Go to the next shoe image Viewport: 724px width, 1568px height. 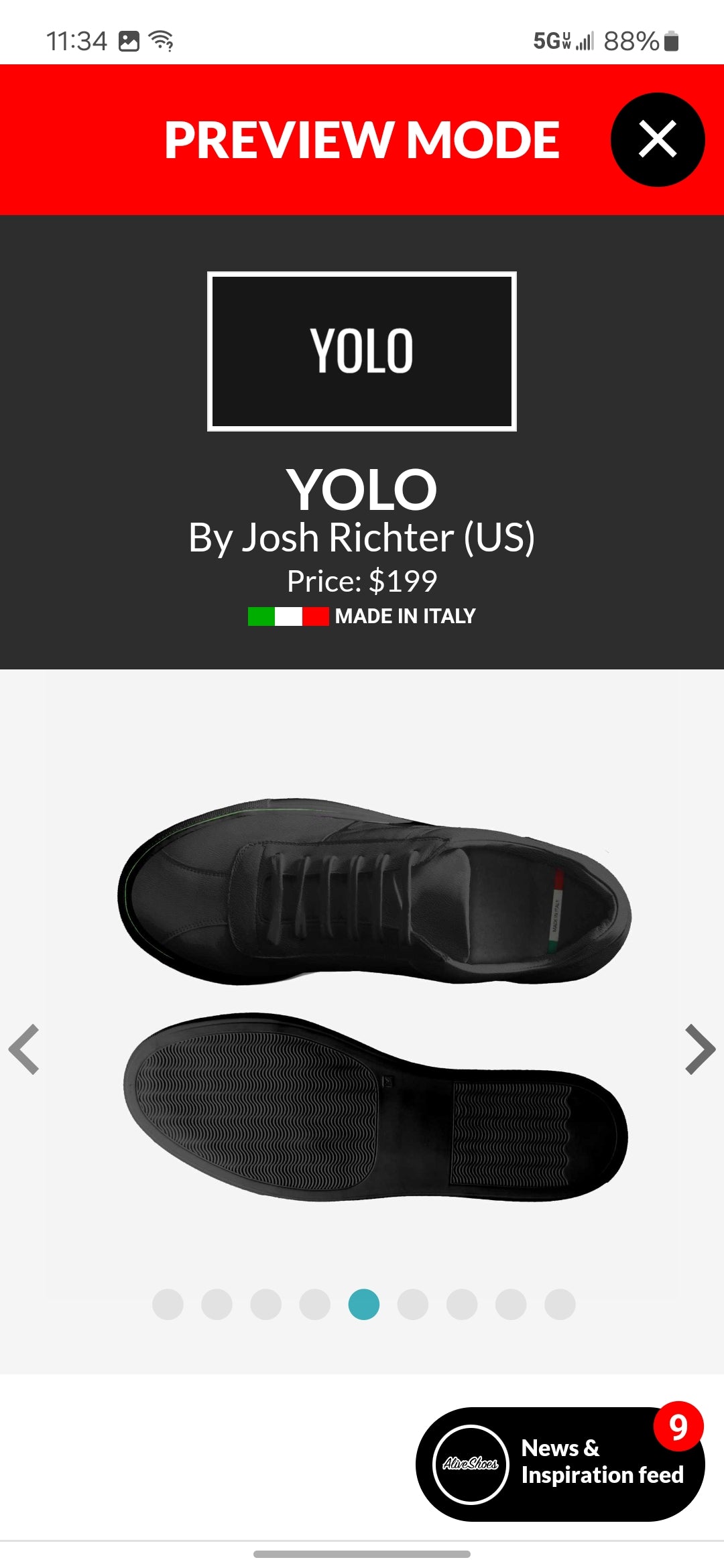tap(700, 1049)
